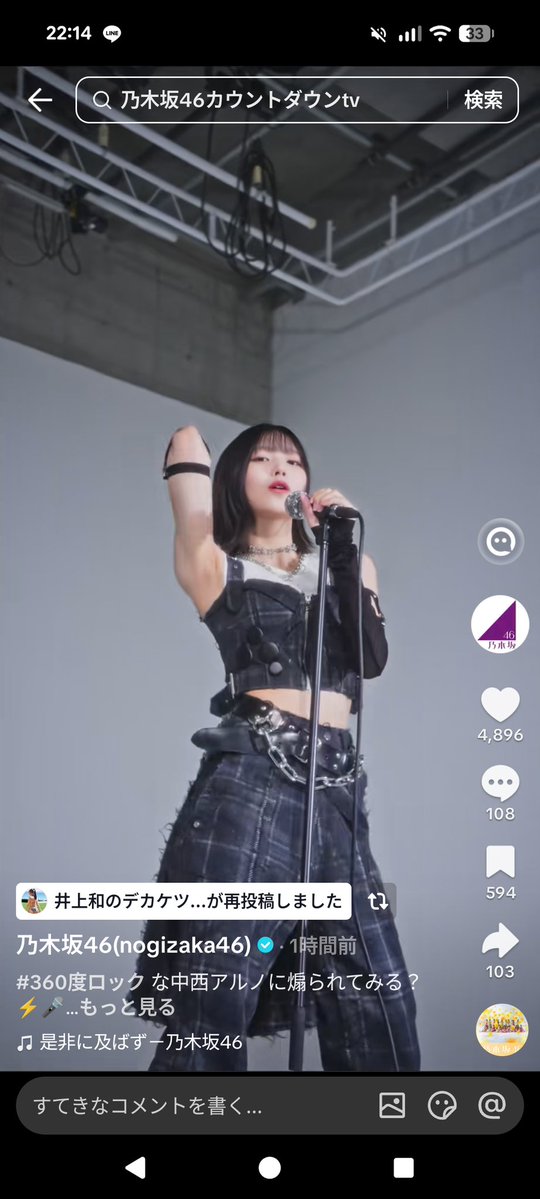540x1199 pixels.
Task: Go to the system home screen
Action: pos(269,1168)
